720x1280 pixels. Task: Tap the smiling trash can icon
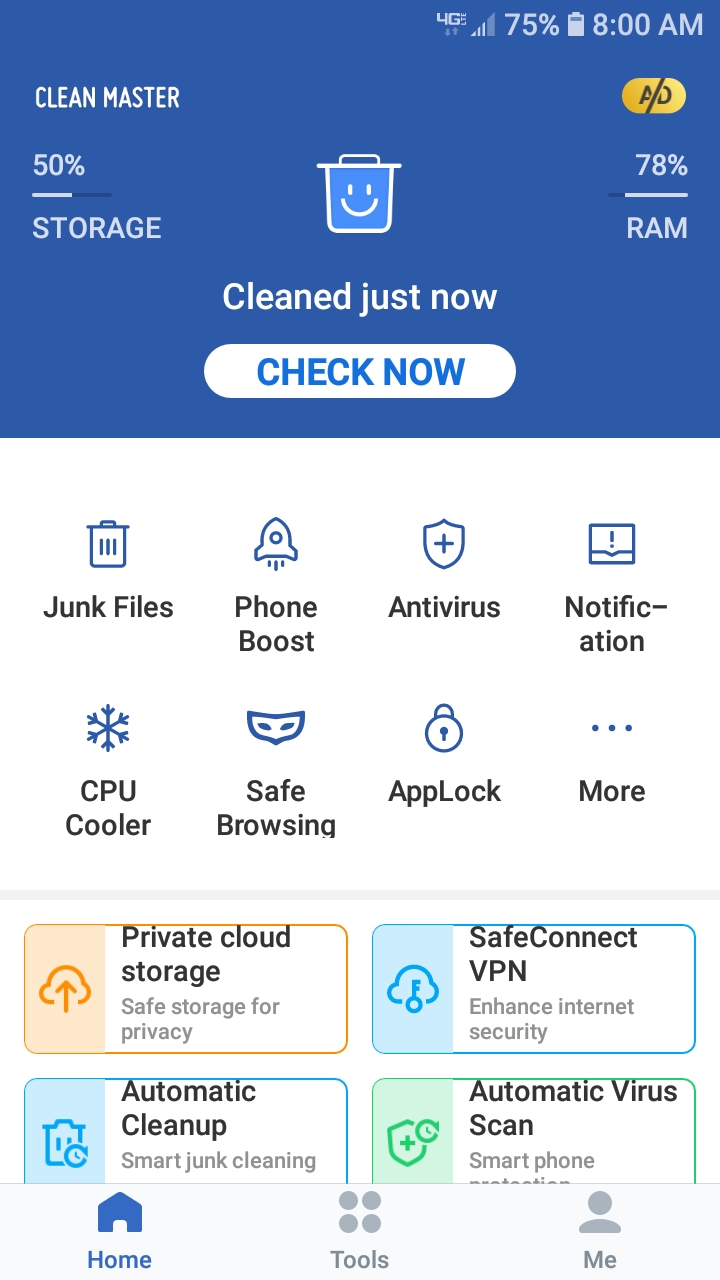click(359, 194)
